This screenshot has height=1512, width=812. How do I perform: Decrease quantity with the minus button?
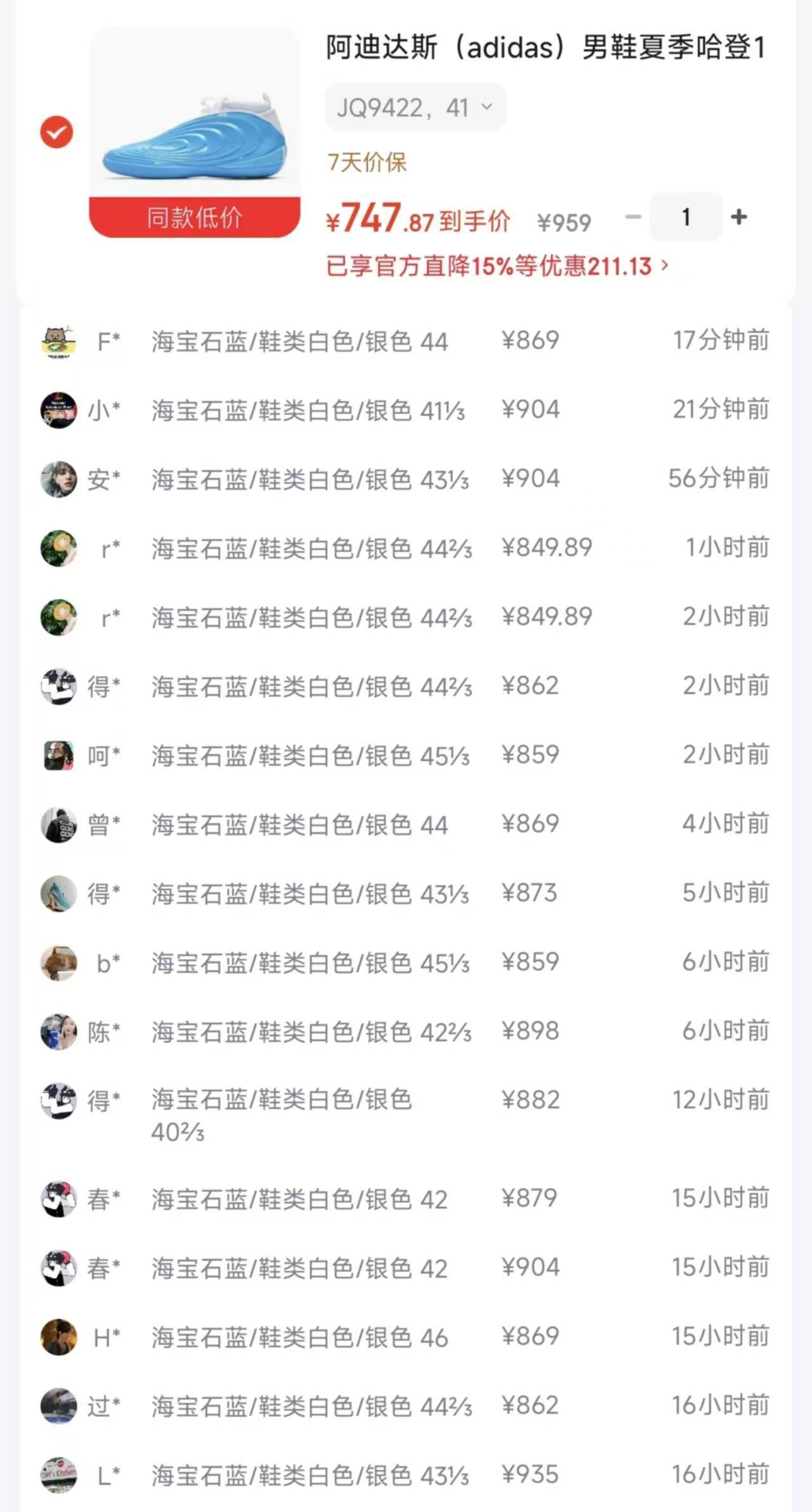[632, 217]
